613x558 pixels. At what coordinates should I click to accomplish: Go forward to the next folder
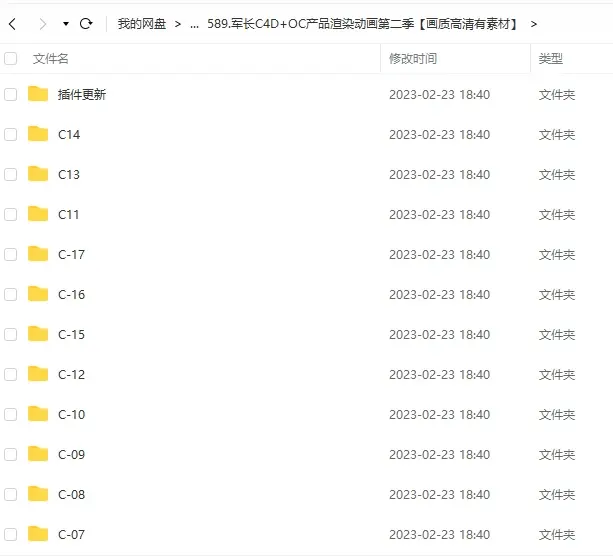pyautogui.click(x=42, y=23)
